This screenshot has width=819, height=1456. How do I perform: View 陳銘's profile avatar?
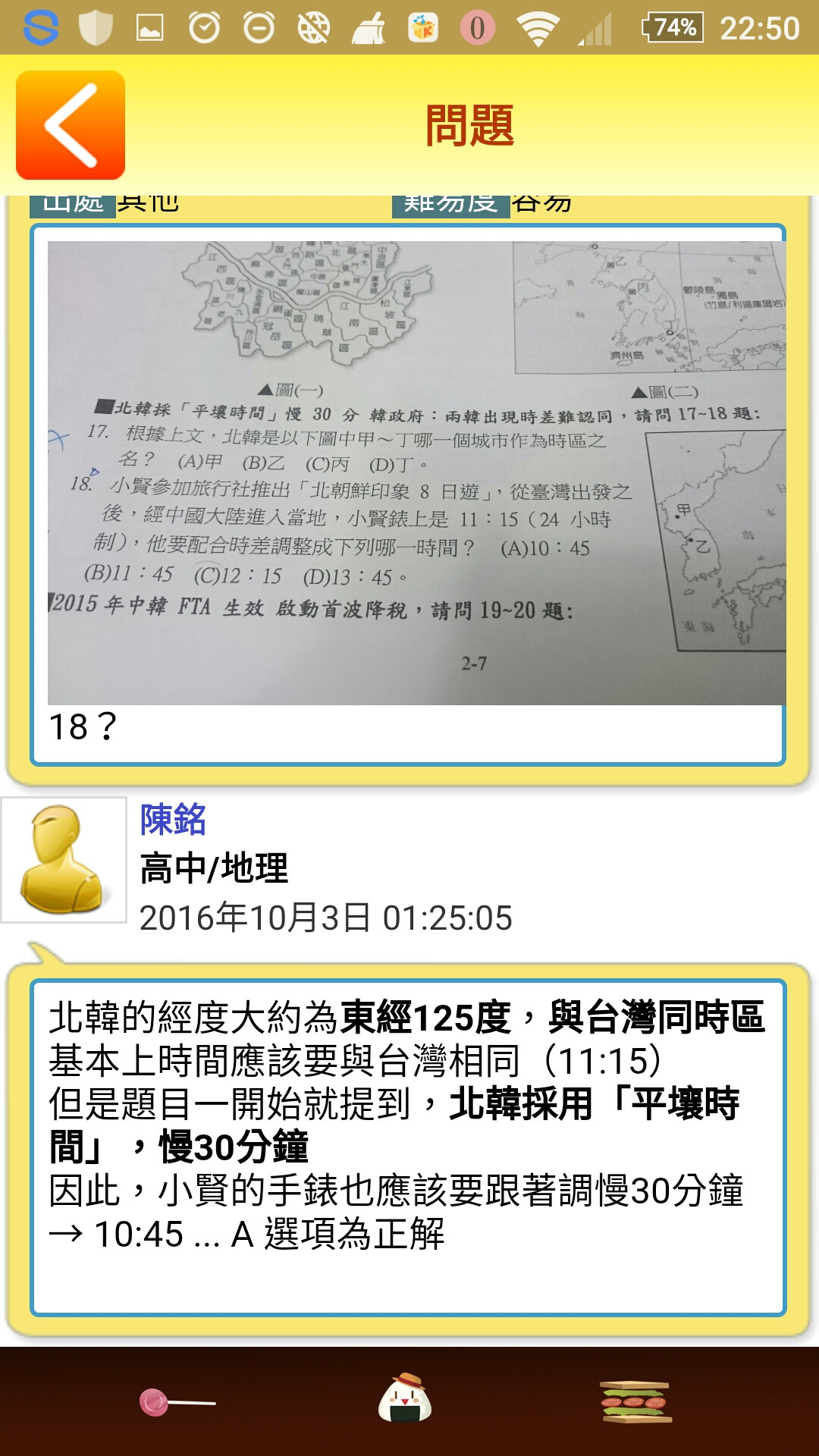click(64, 860)
